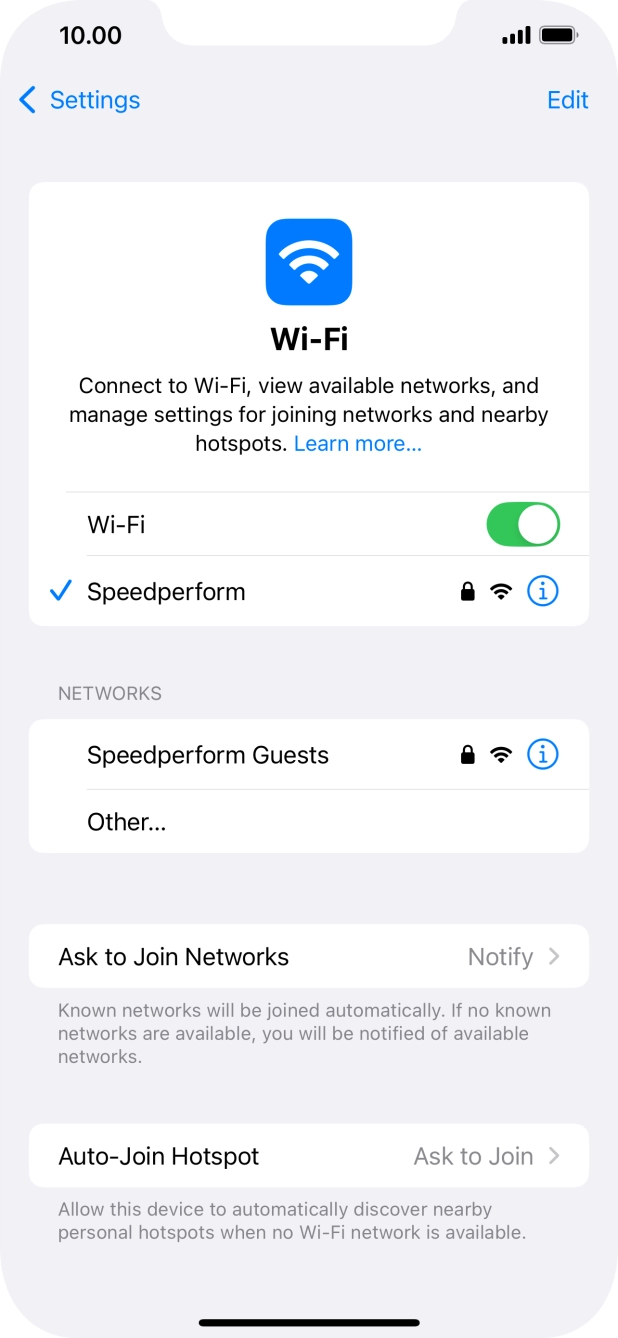Tap Edit in the top bar
Image resolution: width=618 pixels, height=1338 pixels.
[567, 100]
